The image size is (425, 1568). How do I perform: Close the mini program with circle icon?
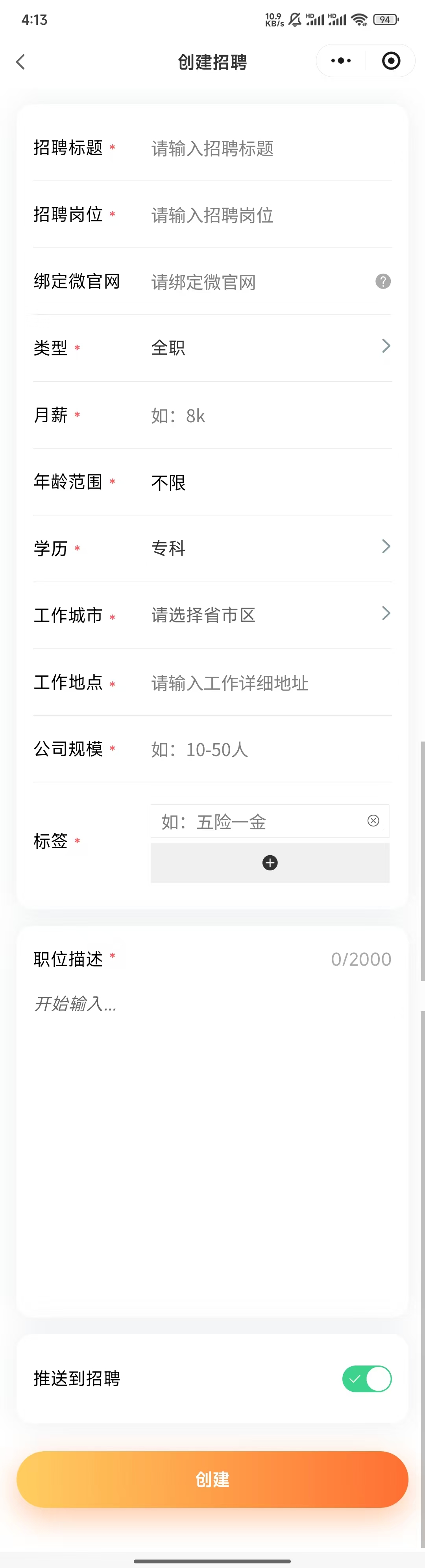point(391,61)
